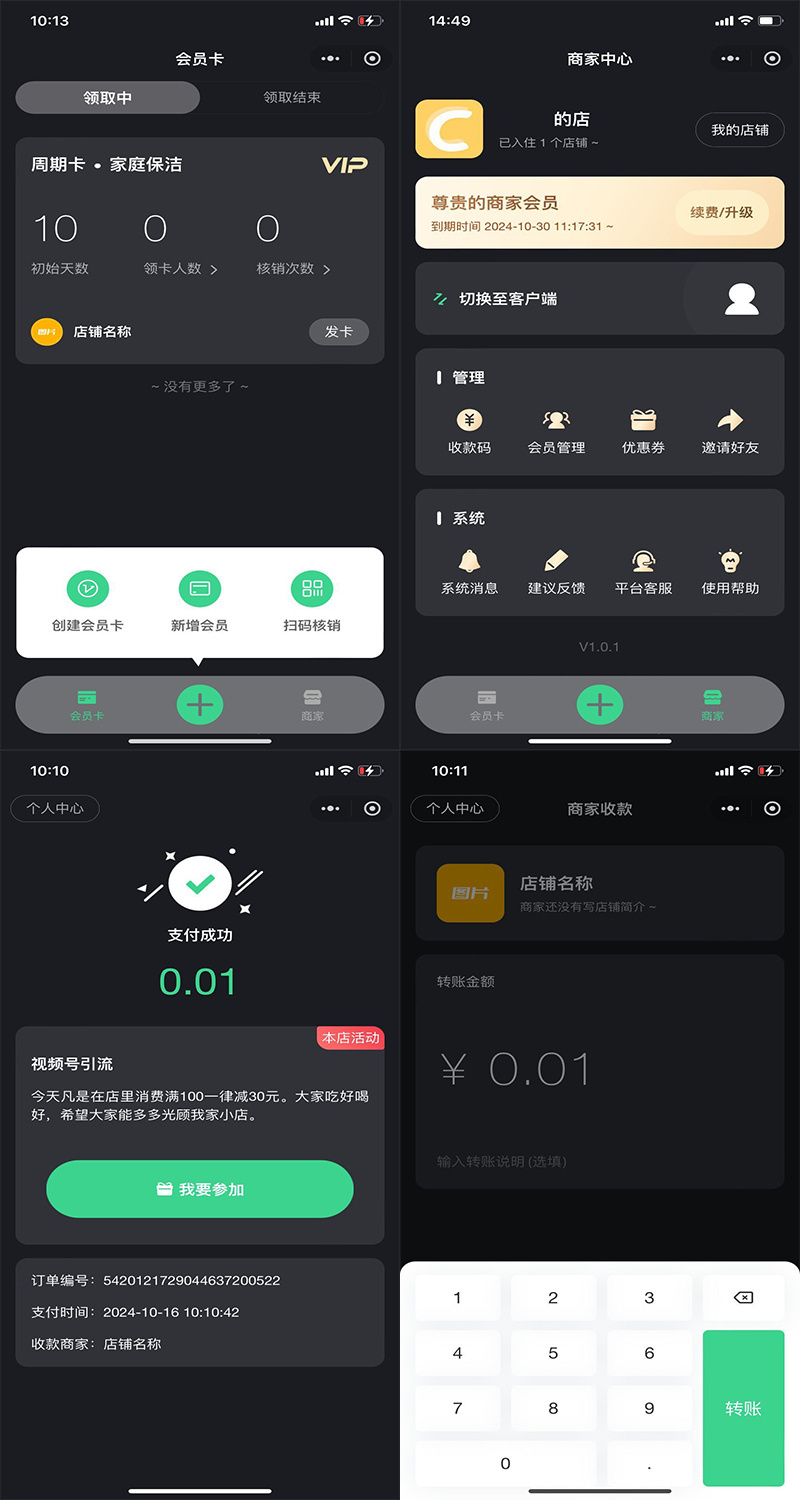Tap the backspace key on the keypad

(x=744, y=1297)
